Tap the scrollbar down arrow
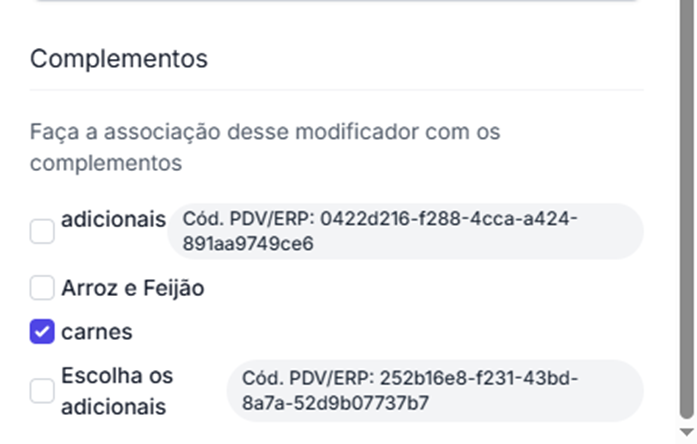Viewport: 697px width, 444px height. click(686, 432)
